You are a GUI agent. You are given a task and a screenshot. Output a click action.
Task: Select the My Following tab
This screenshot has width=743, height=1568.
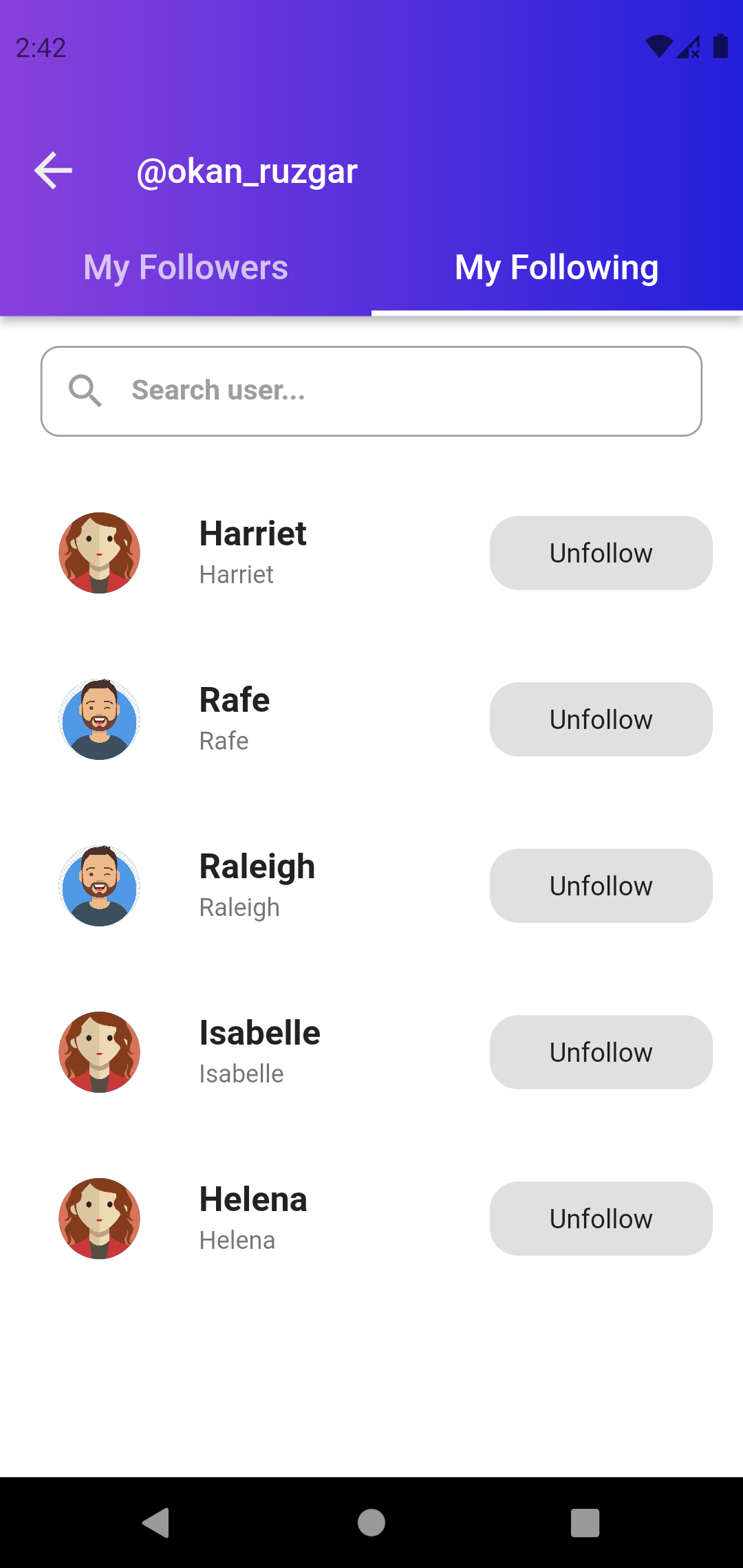point(557,267)
